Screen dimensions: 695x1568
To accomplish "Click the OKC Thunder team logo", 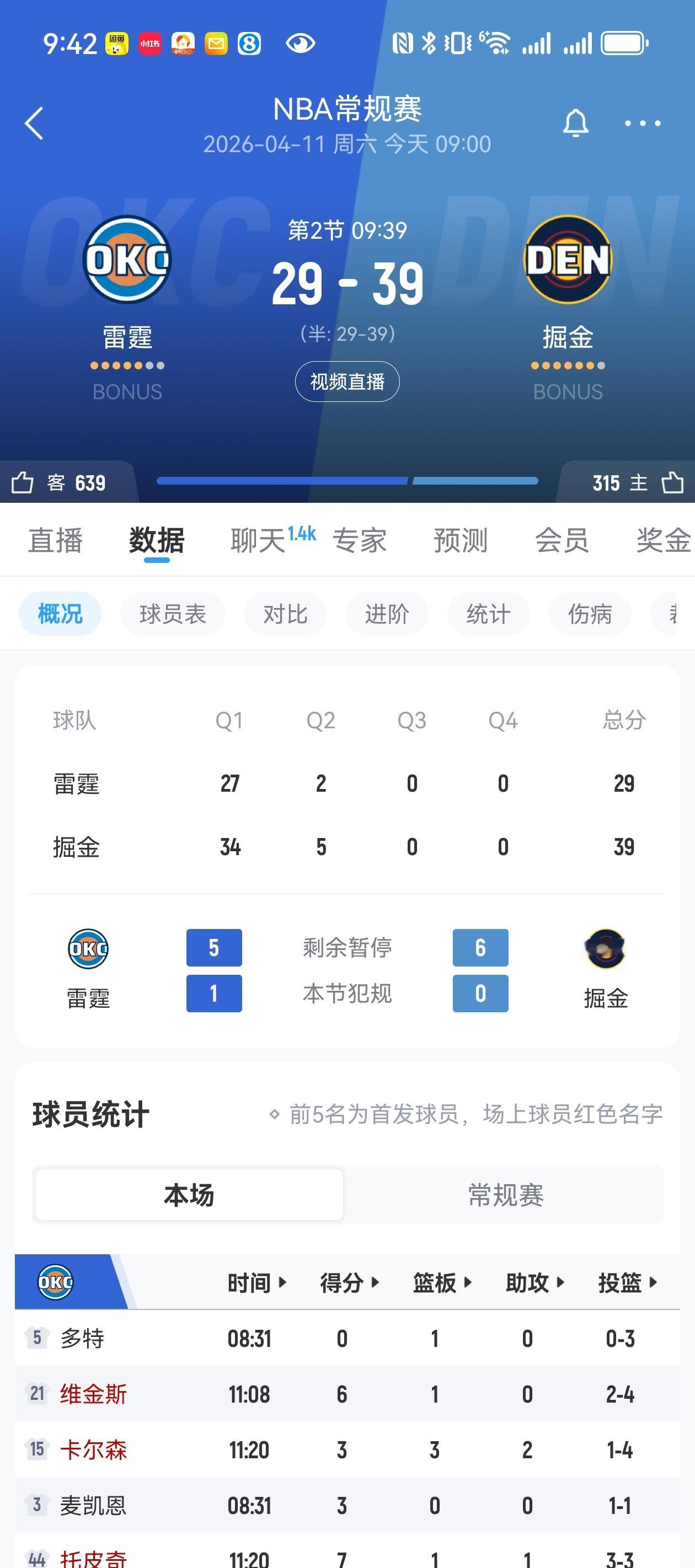I will pos(127,258).
